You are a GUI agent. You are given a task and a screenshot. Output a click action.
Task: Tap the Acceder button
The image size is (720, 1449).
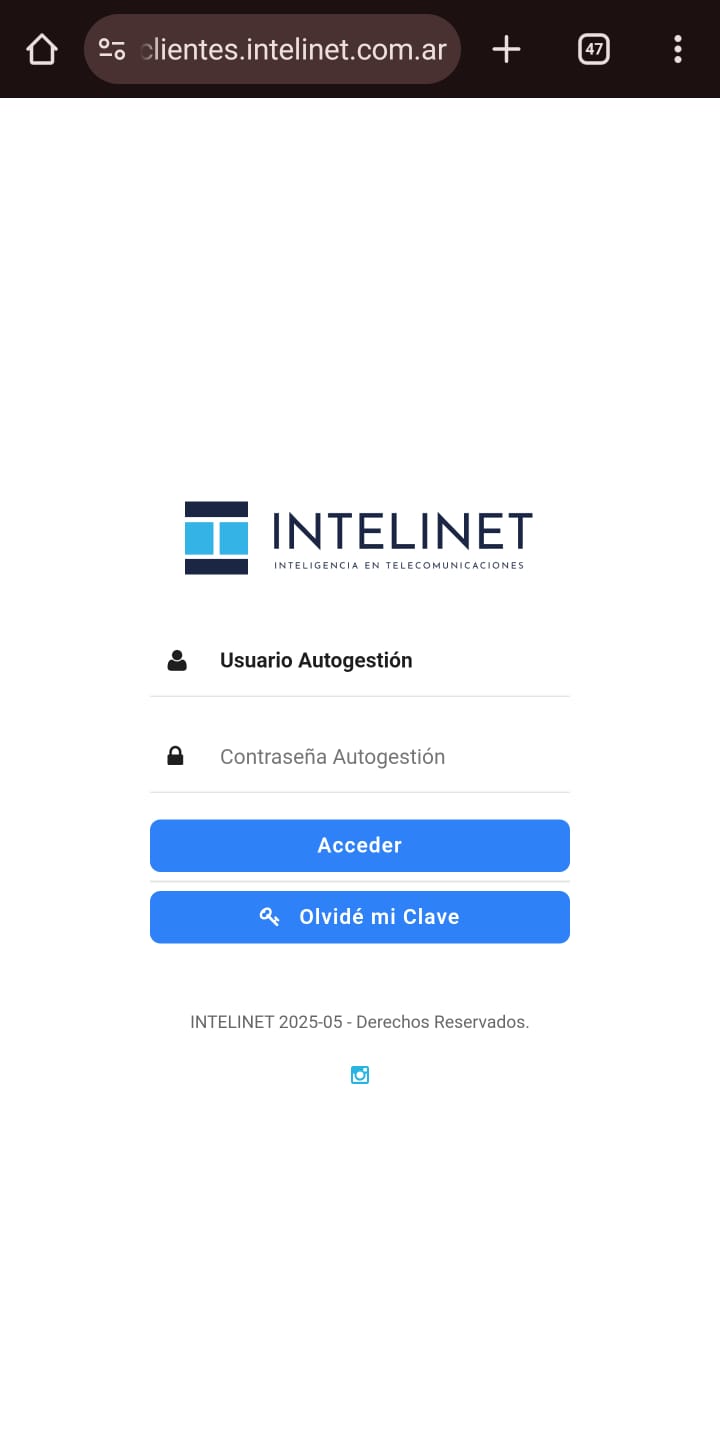pyautogui.click(x=360, y=846)
